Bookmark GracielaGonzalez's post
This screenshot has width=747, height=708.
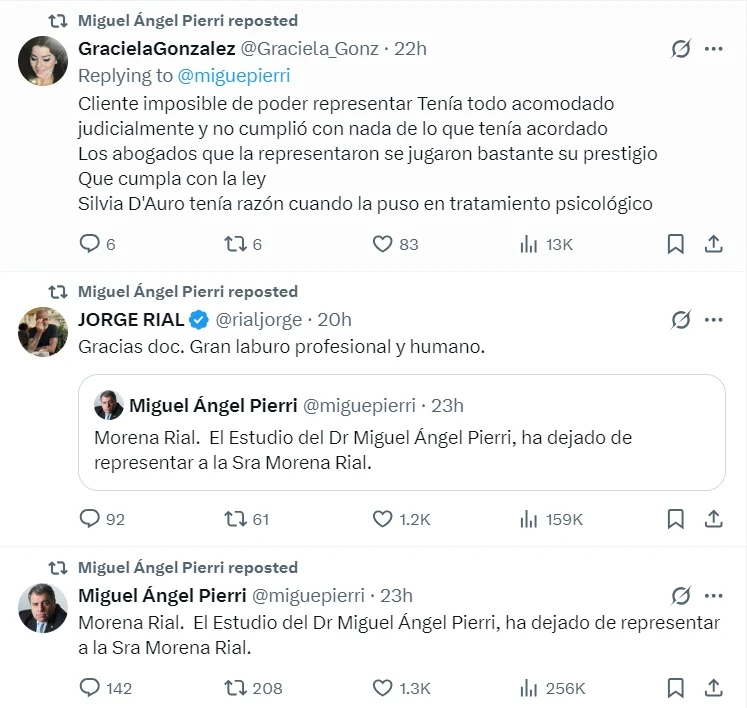[x=675, y=244]
